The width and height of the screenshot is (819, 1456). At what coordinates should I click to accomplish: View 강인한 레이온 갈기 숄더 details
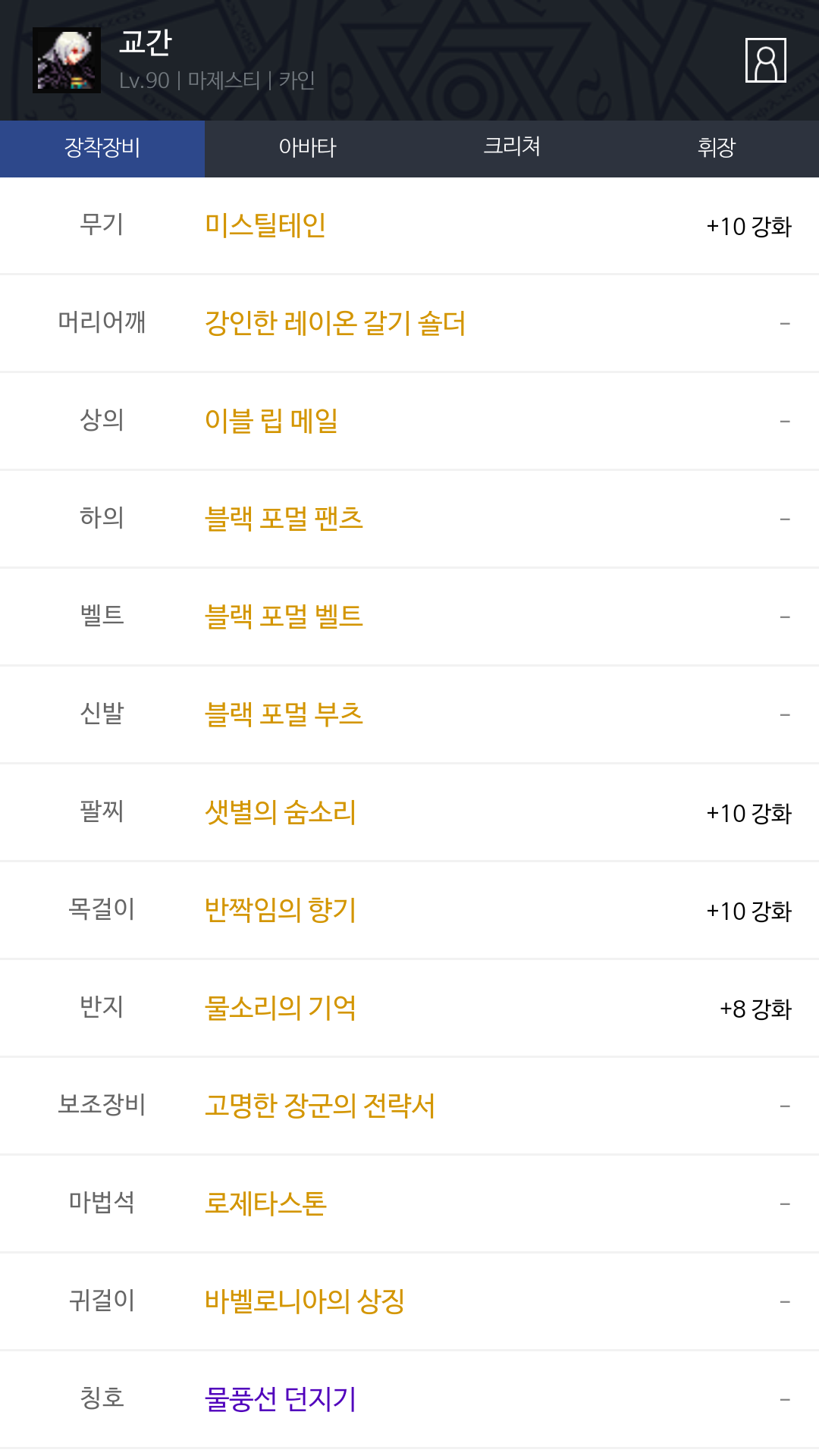[335, 323]
